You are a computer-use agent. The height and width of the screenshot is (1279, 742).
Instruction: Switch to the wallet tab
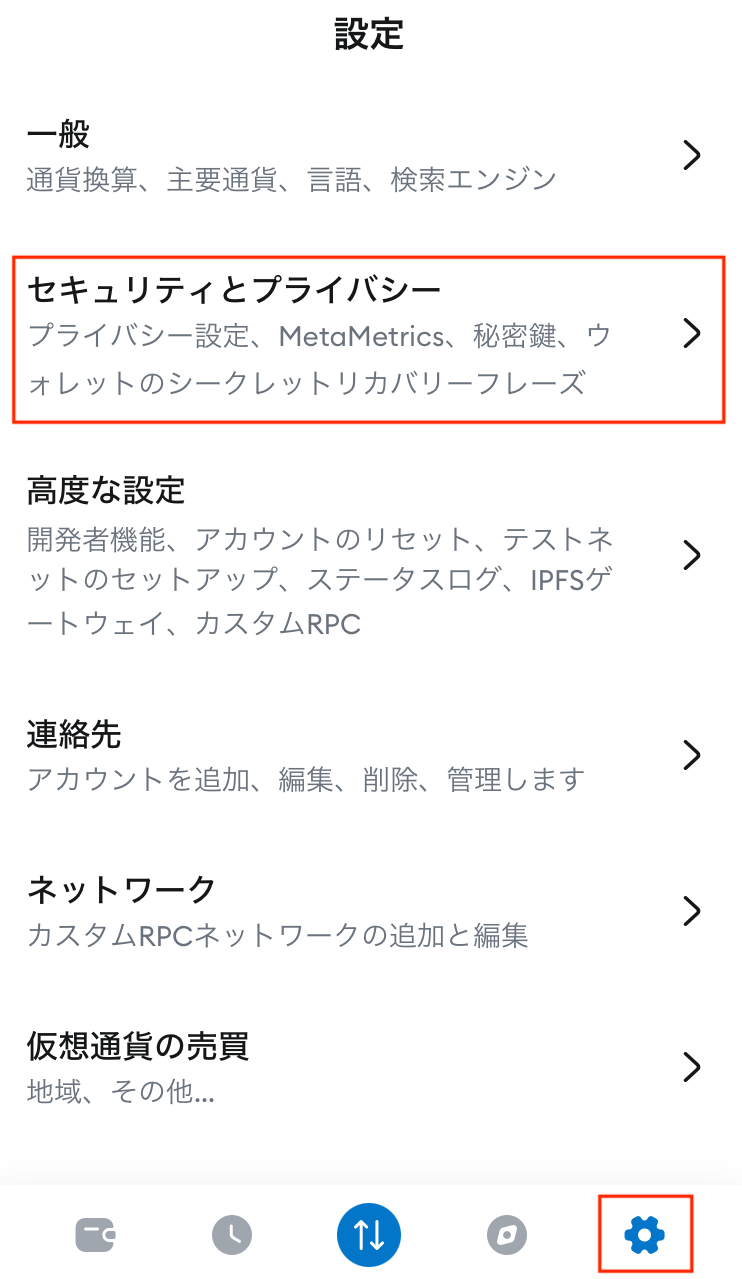point(96,1234)
